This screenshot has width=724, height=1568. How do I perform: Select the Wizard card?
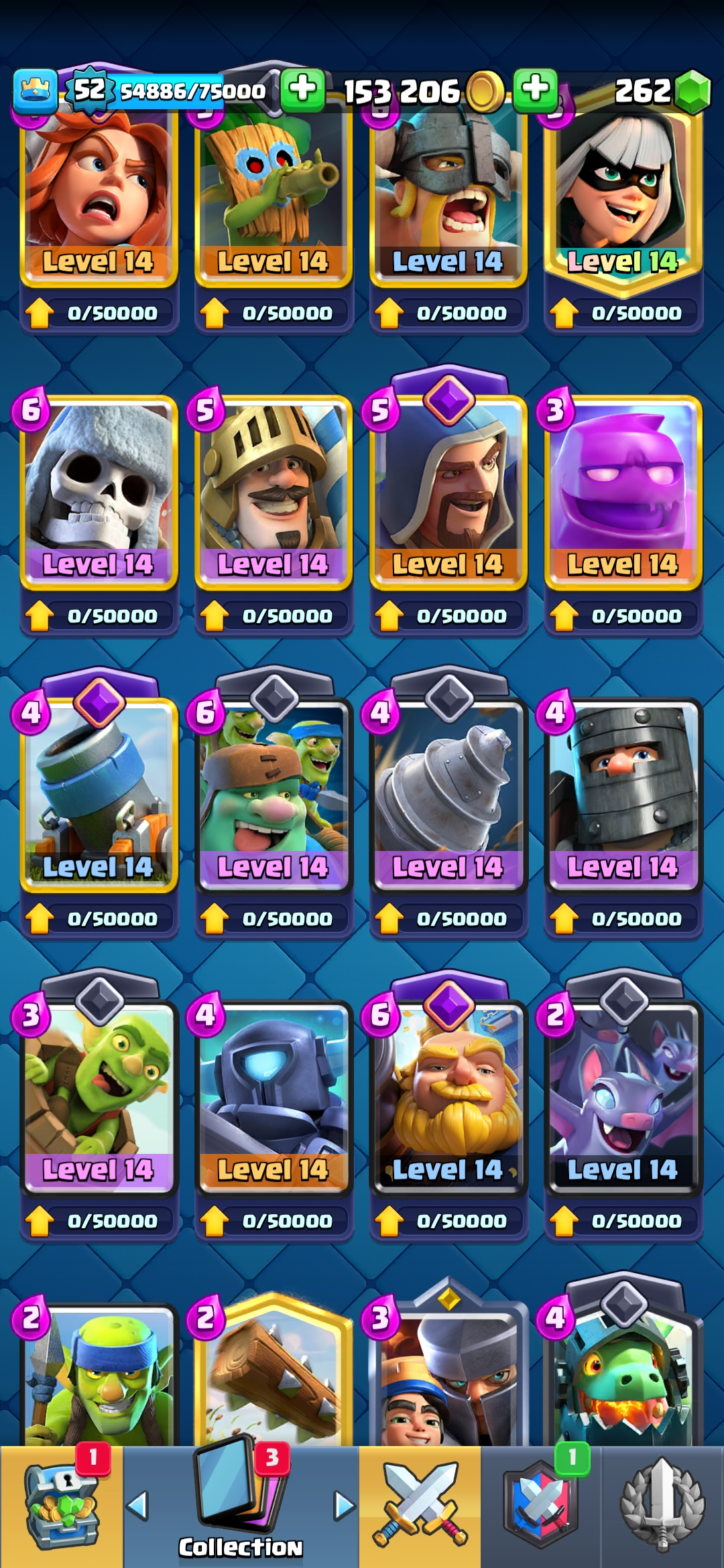tap(448, 493)
